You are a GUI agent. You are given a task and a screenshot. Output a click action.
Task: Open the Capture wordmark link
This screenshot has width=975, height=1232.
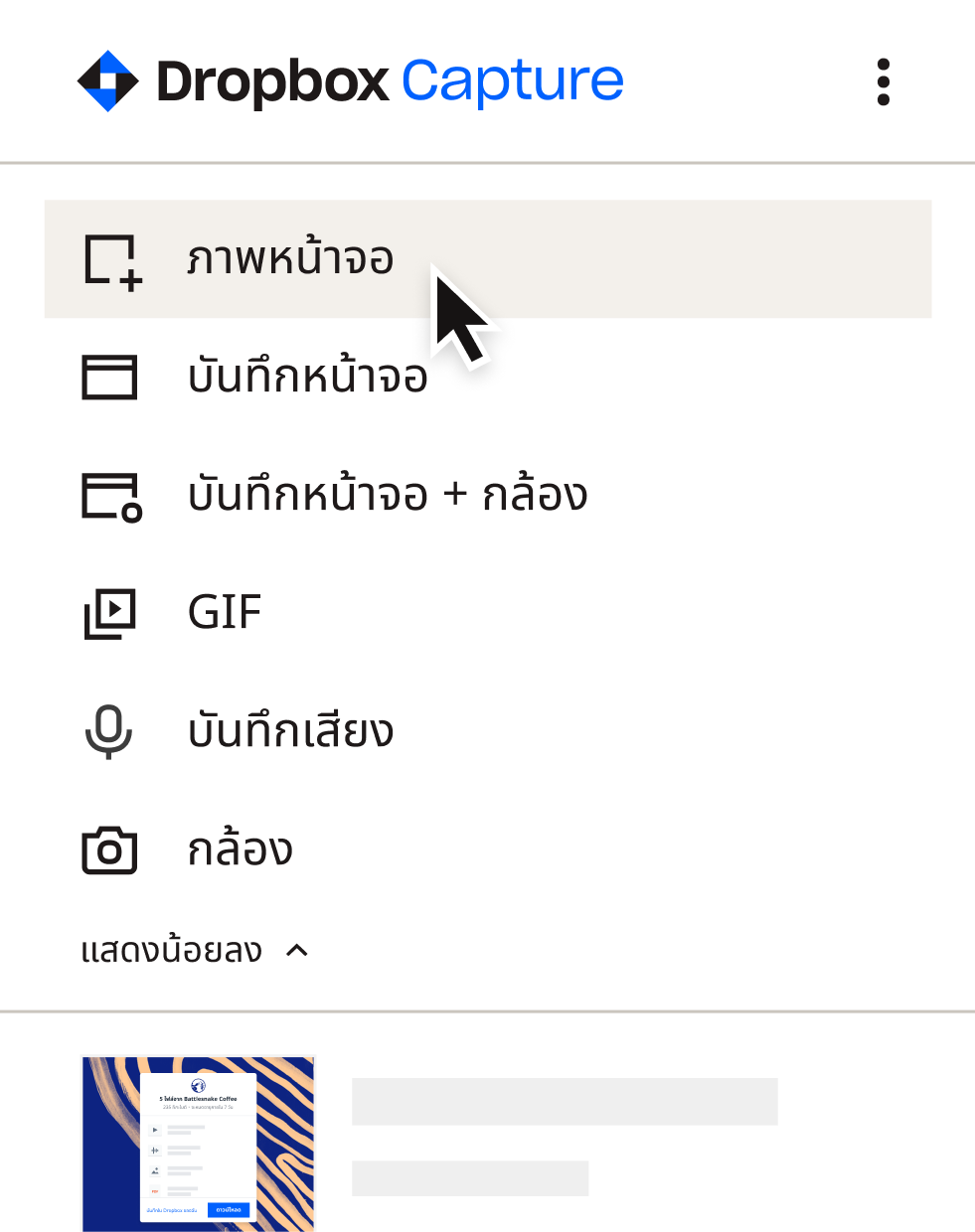511,80
